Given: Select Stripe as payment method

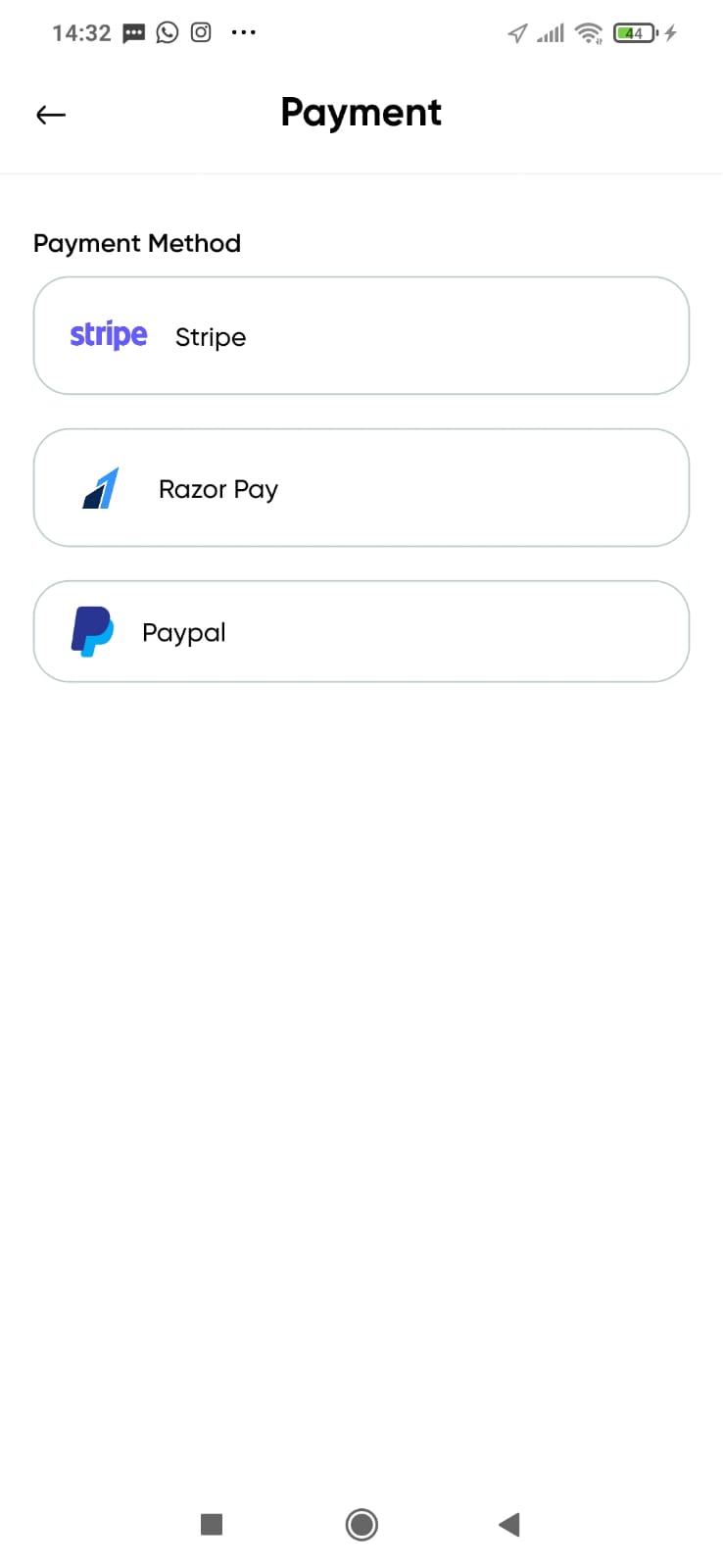Looking at the screenshot, I should [x=361, y=336].
